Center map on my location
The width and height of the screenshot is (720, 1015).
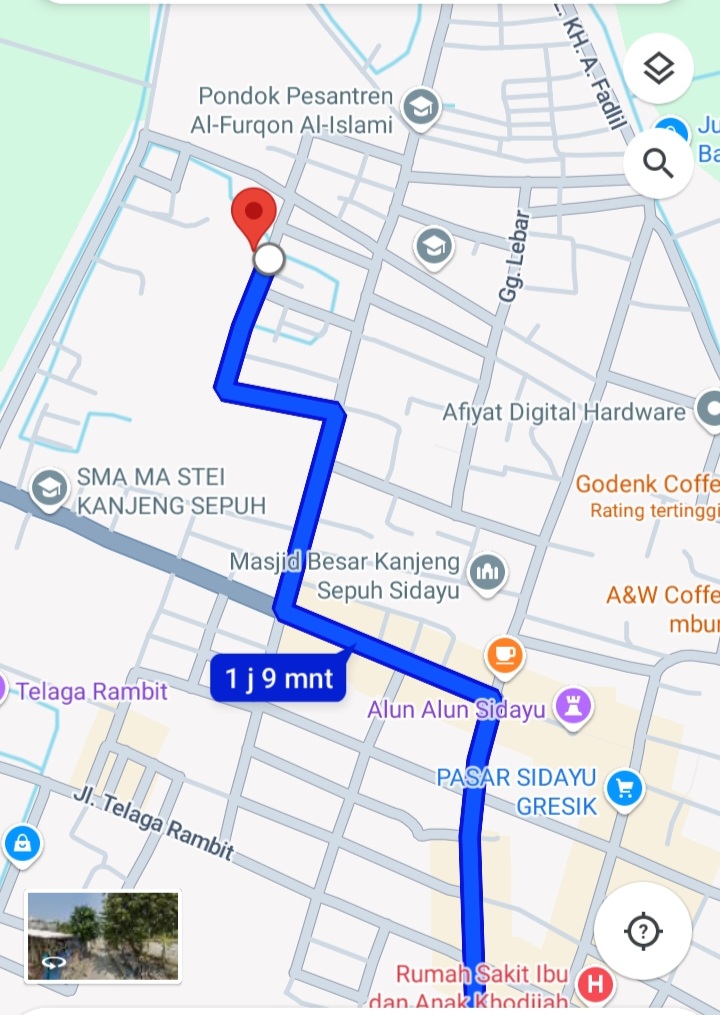coord(642,932)
